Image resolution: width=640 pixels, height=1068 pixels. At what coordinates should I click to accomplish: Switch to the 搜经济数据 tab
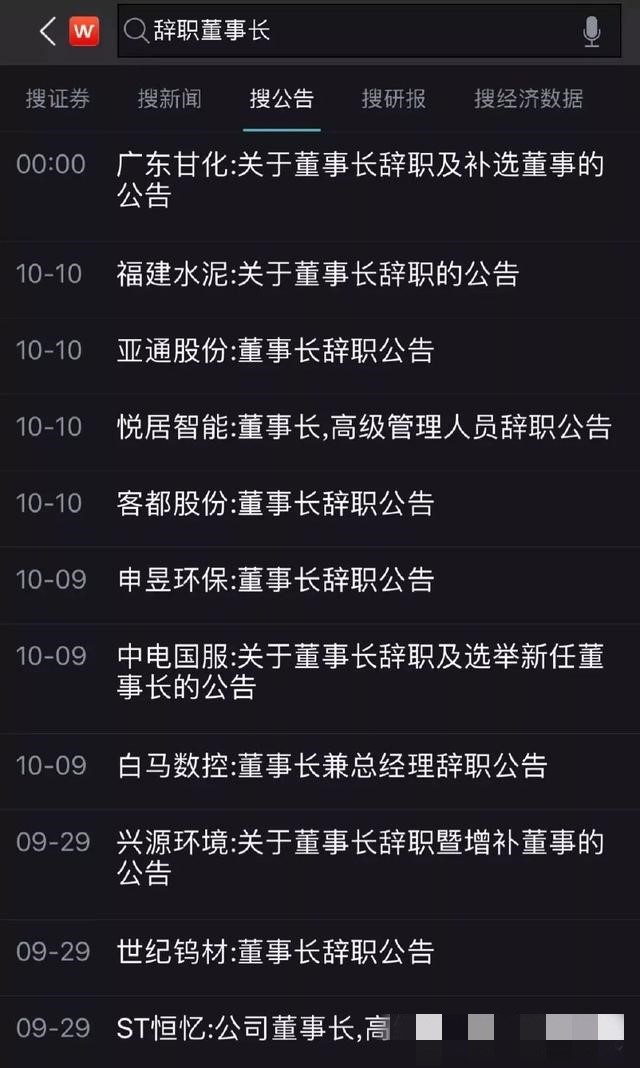pyautogui.click(x=529, y=98)
